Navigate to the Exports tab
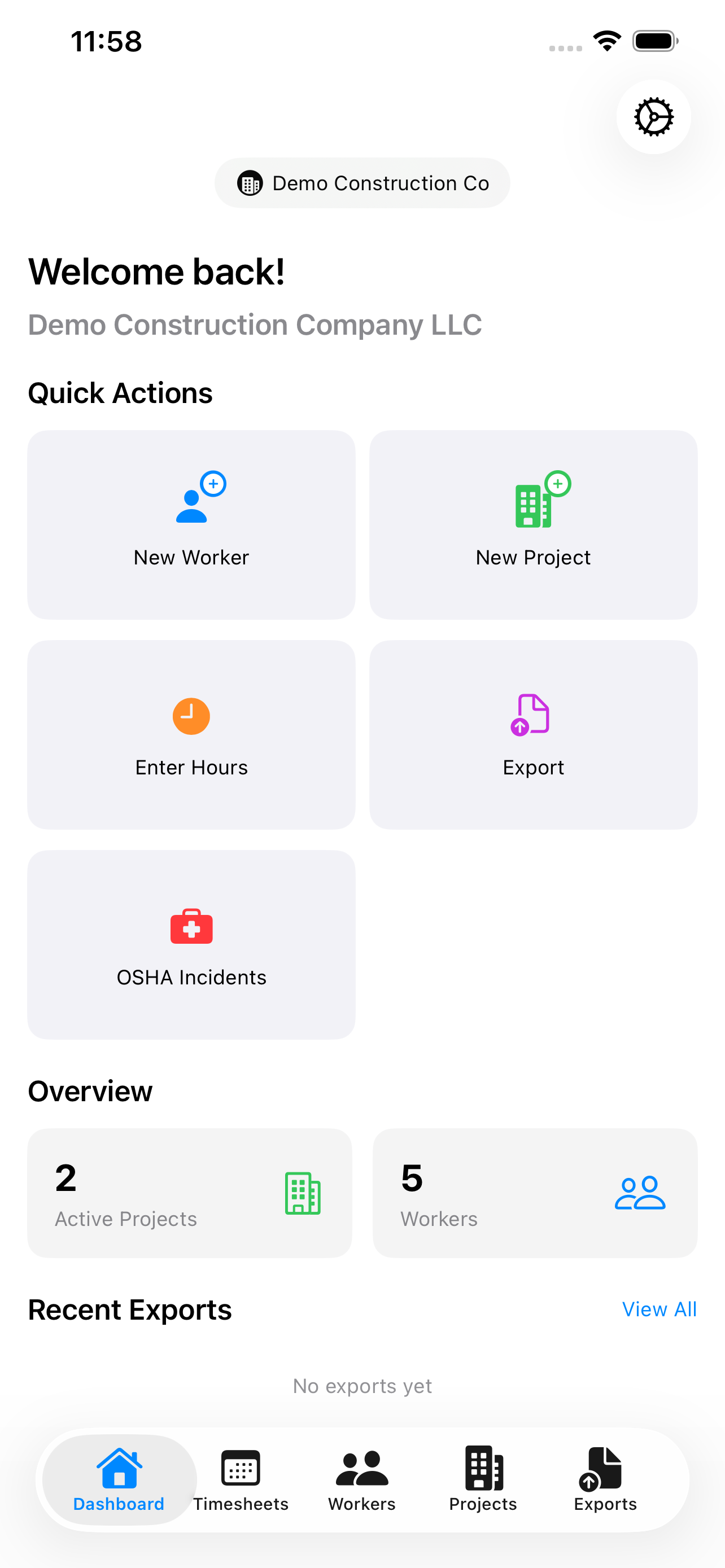The height and width of the screenshot is (1568, 725). coord(605,1480)
